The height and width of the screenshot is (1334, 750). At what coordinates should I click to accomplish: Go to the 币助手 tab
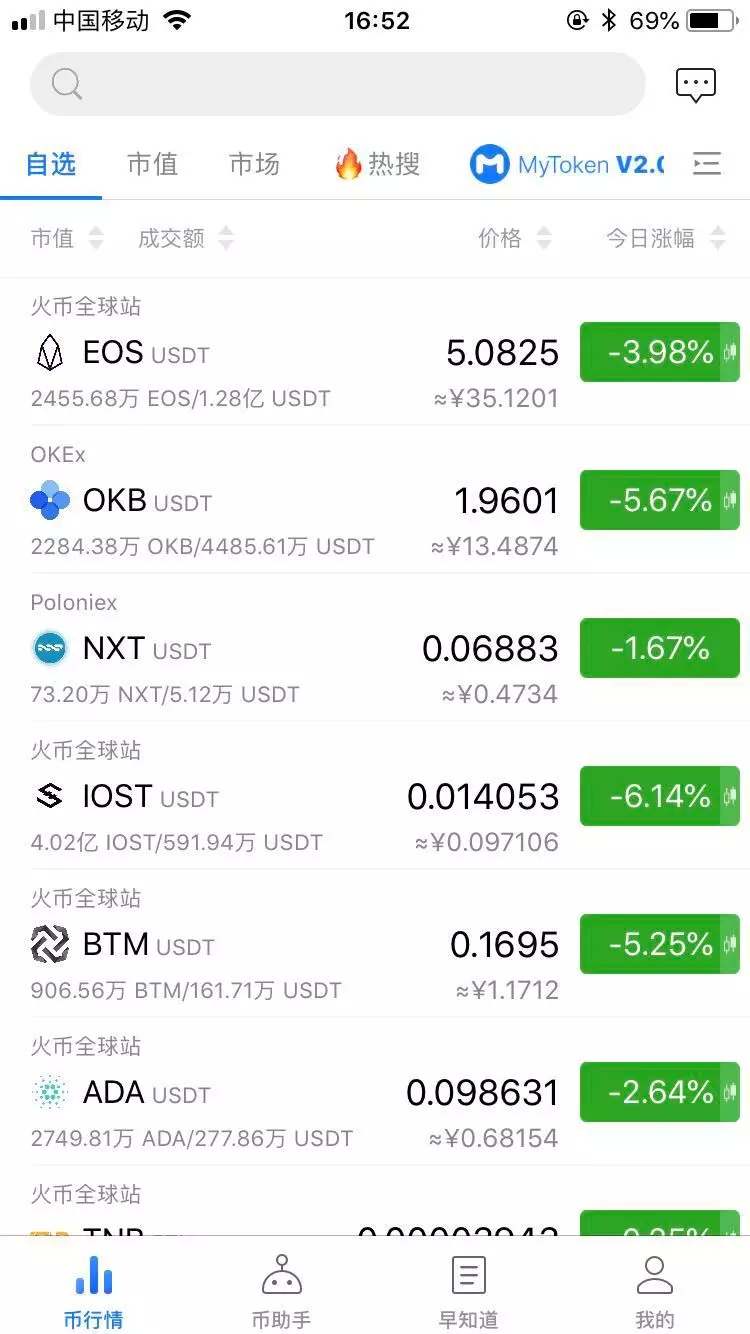click(x=281, y=1291)
